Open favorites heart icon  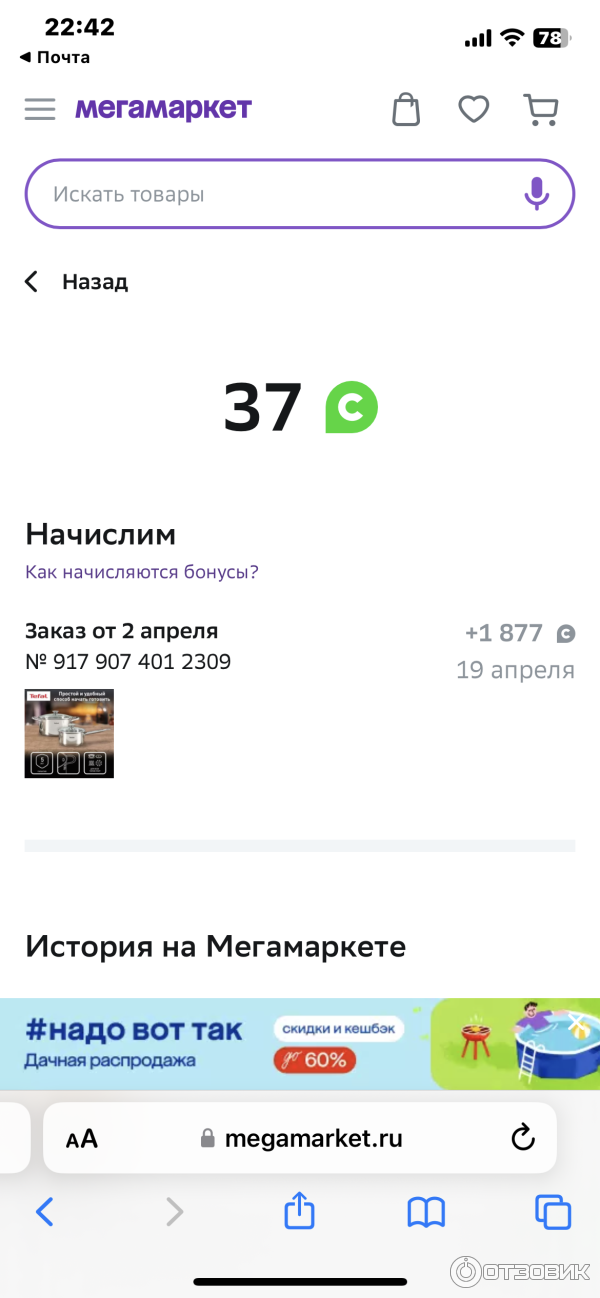(x=474, y=109)
